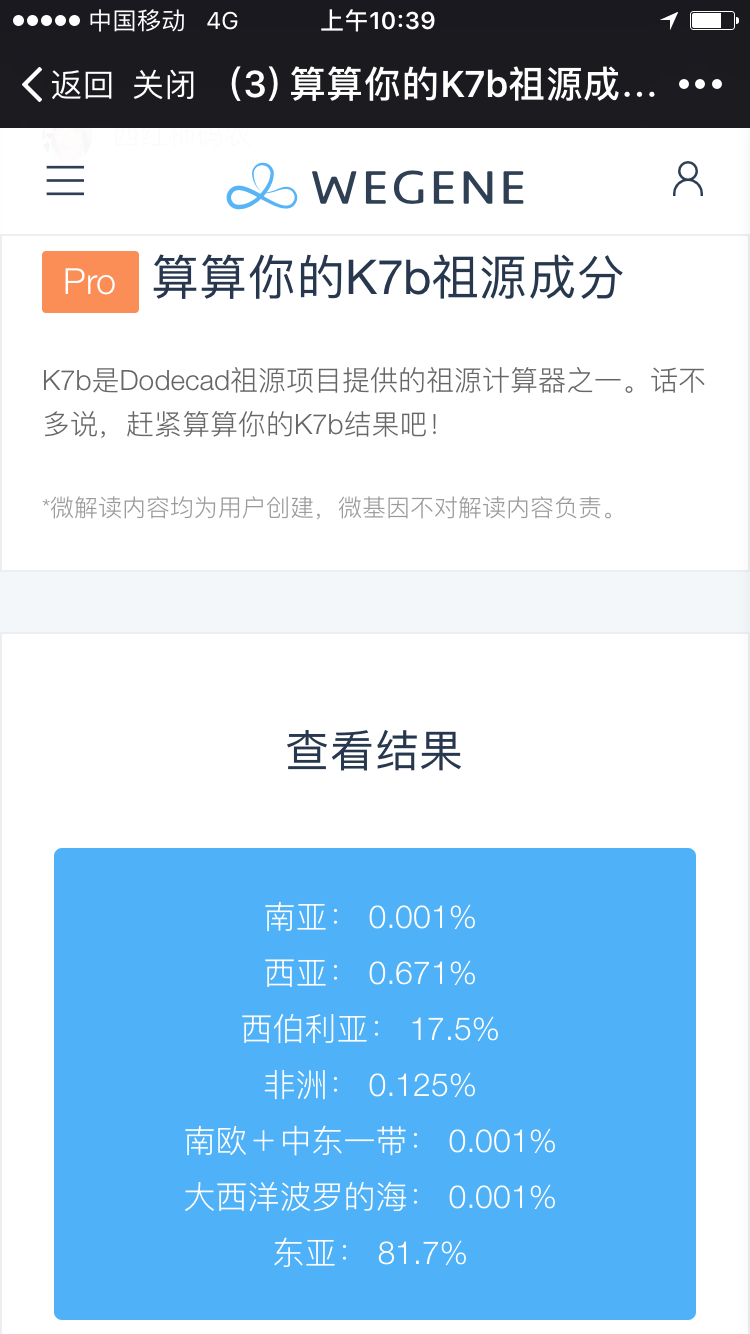750x1334 pixels.
Task: Go back with the 返回 button
Action: point(67,85)
